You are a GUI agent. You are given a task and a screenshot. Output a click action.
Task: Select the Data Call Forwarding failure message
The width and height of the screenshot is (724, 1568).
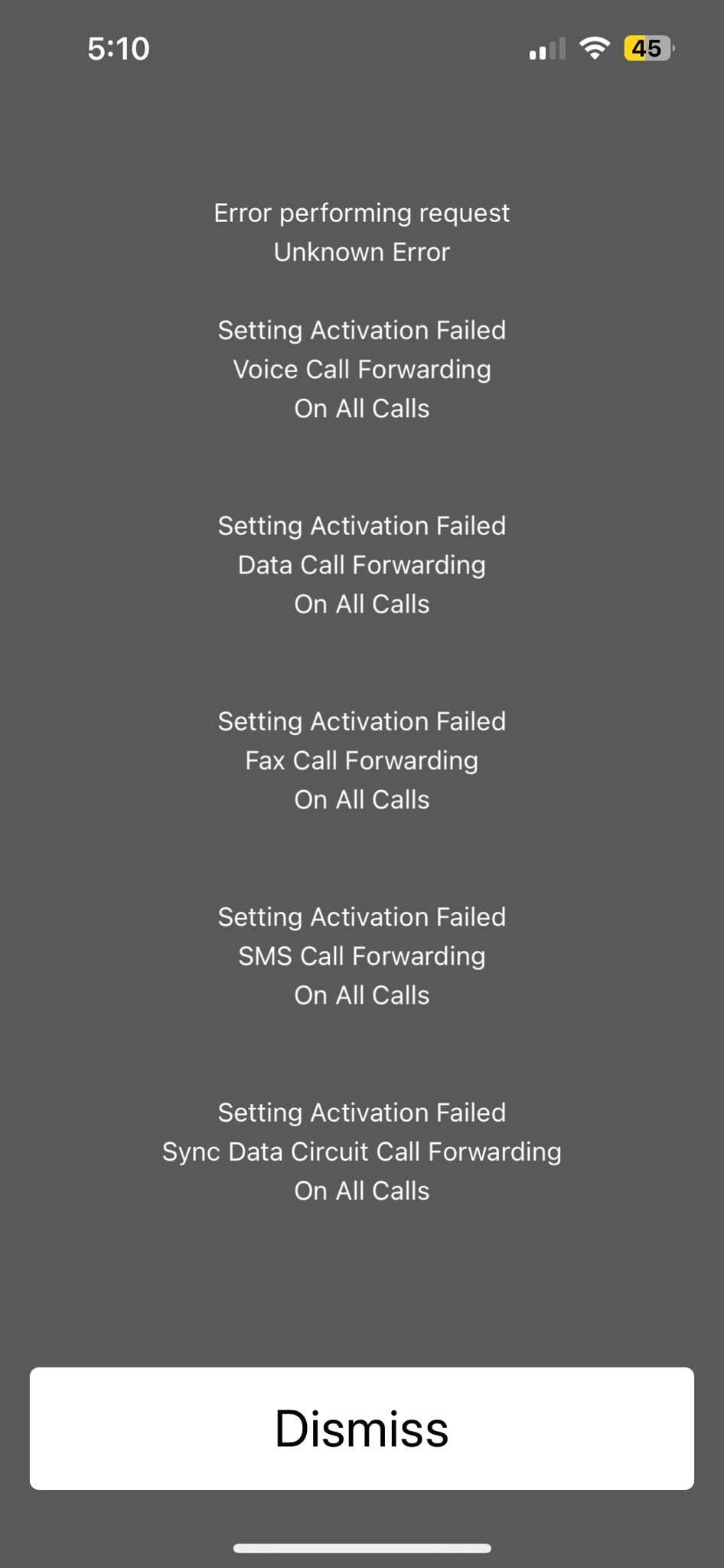tap(361, 564)
